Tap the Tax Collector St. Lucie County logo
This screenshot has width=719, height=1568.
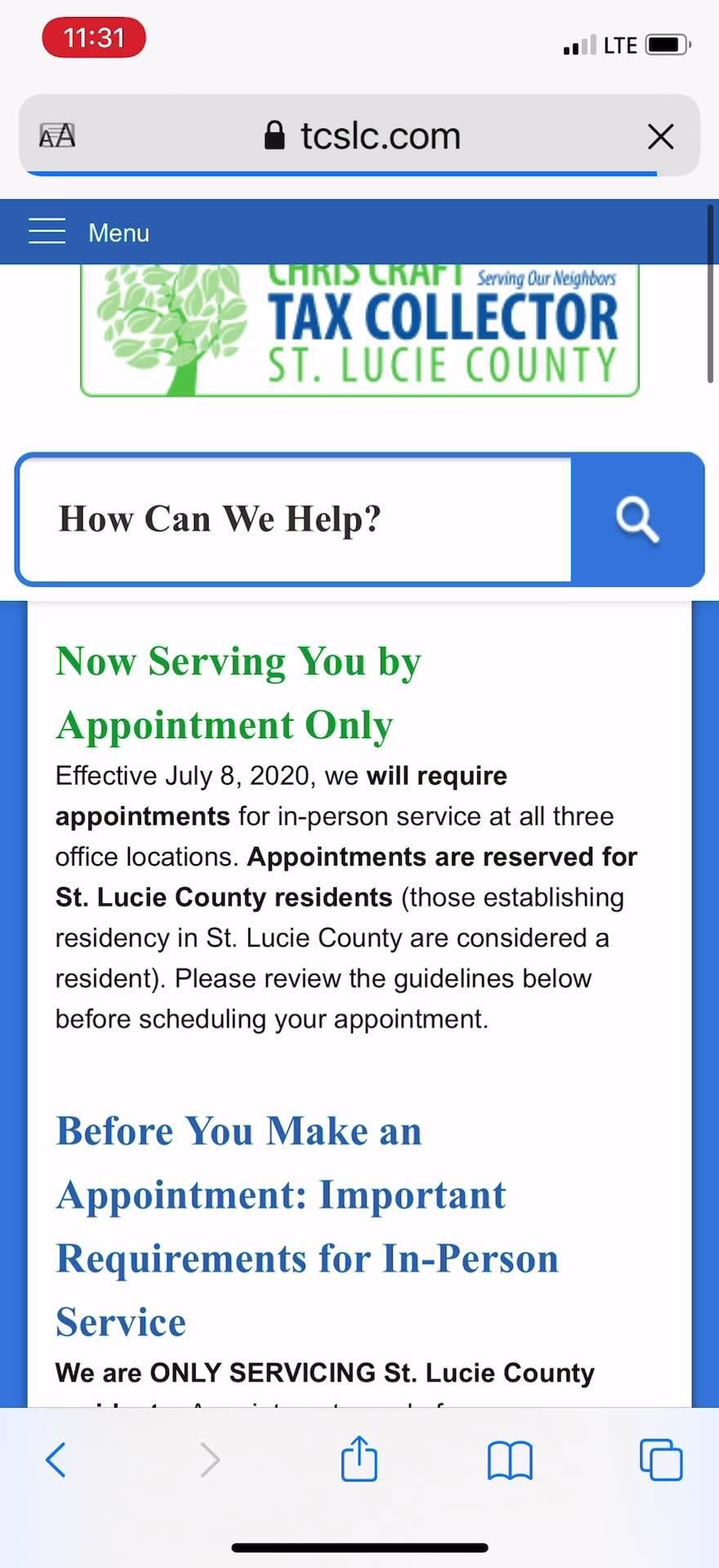point(359,331)
